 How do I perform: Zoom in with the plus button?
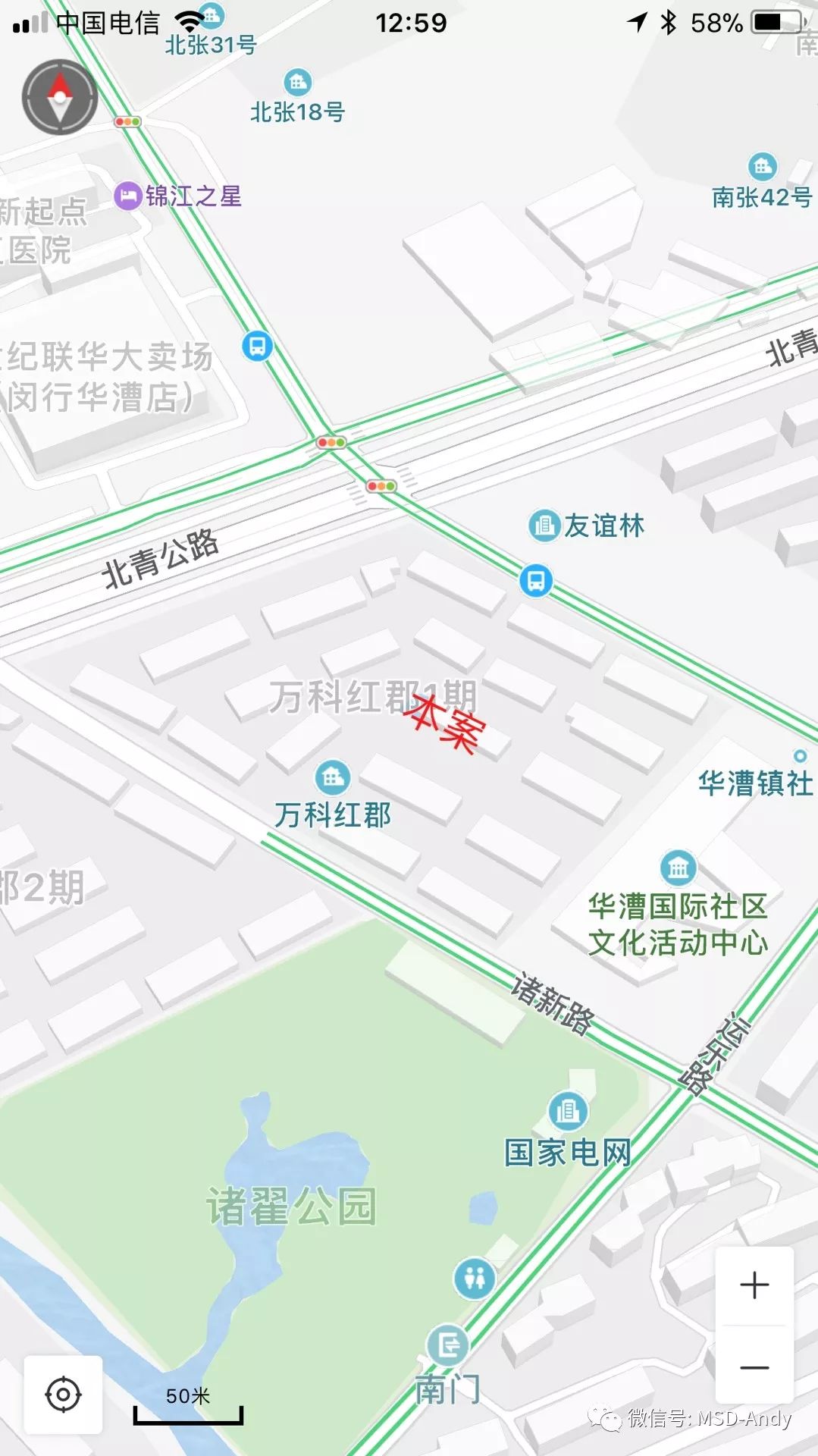754,1285
